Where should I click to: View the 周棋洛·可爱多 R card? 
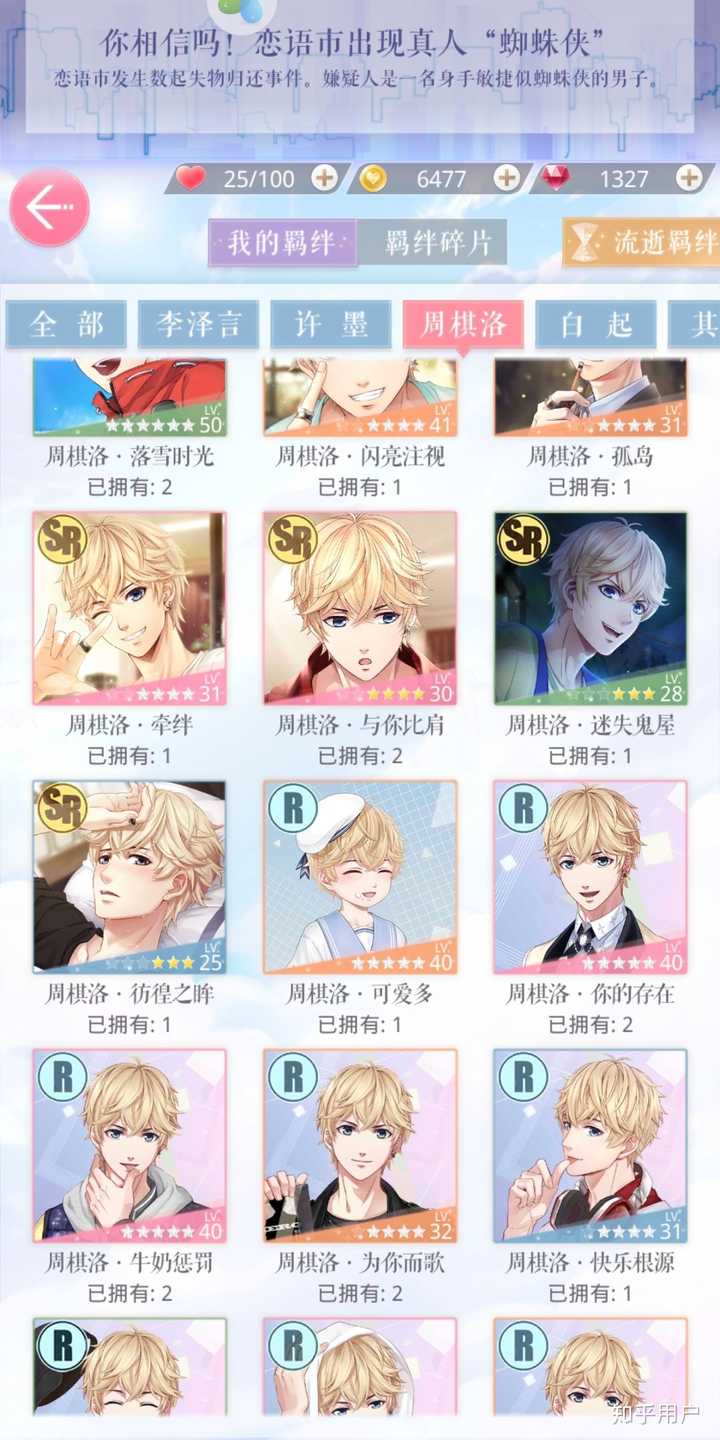pos(360,876)
